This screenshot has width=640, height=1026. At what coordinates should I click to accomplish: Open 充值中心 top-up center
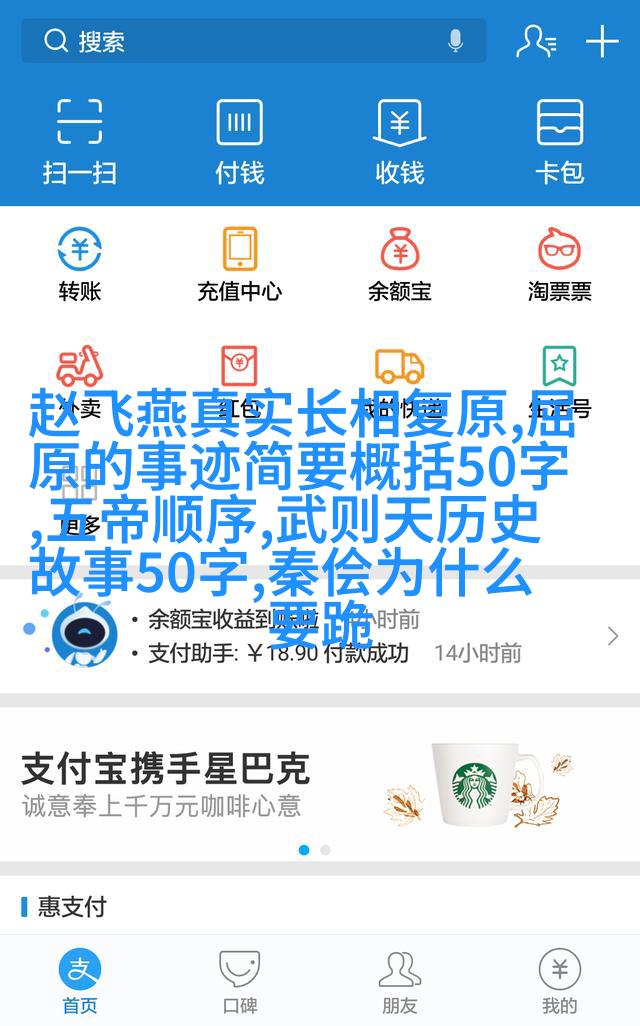click(x=240, y=264)
